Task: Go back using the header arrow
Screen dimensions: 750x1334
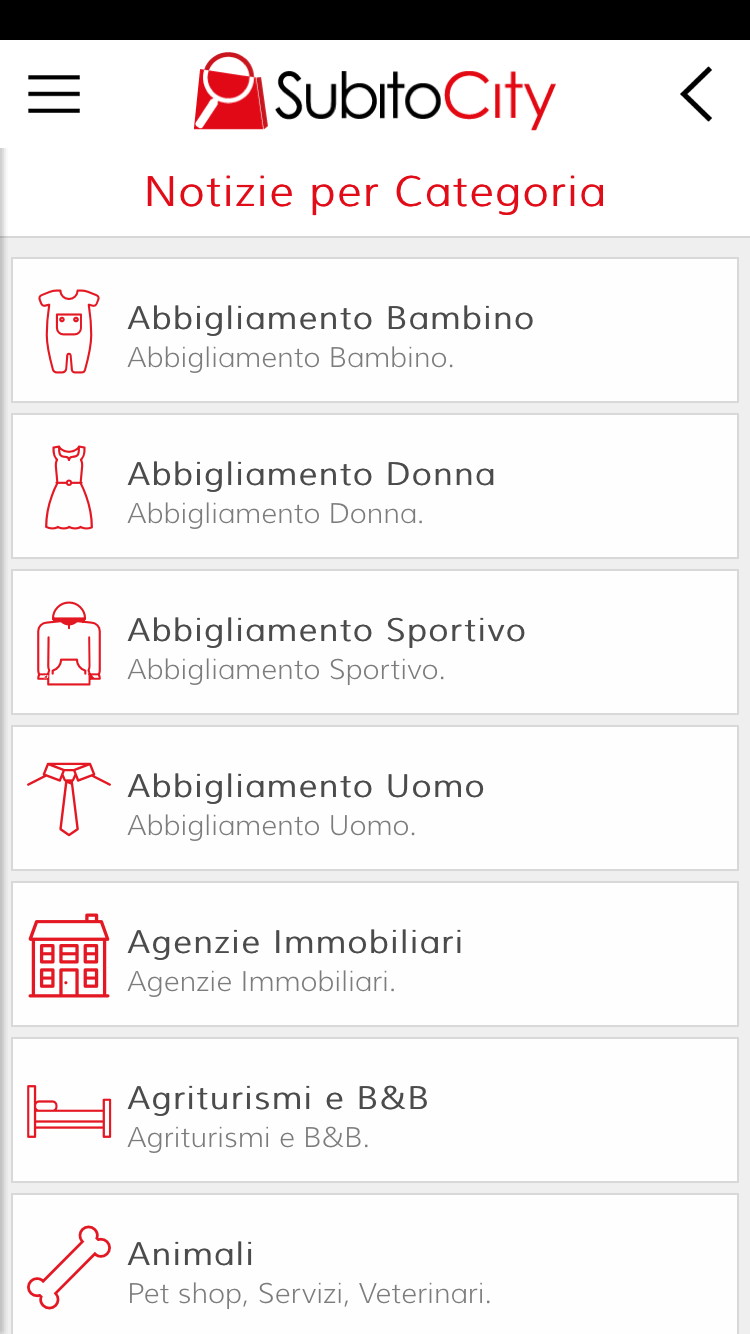Action: [x=696, y=94]
